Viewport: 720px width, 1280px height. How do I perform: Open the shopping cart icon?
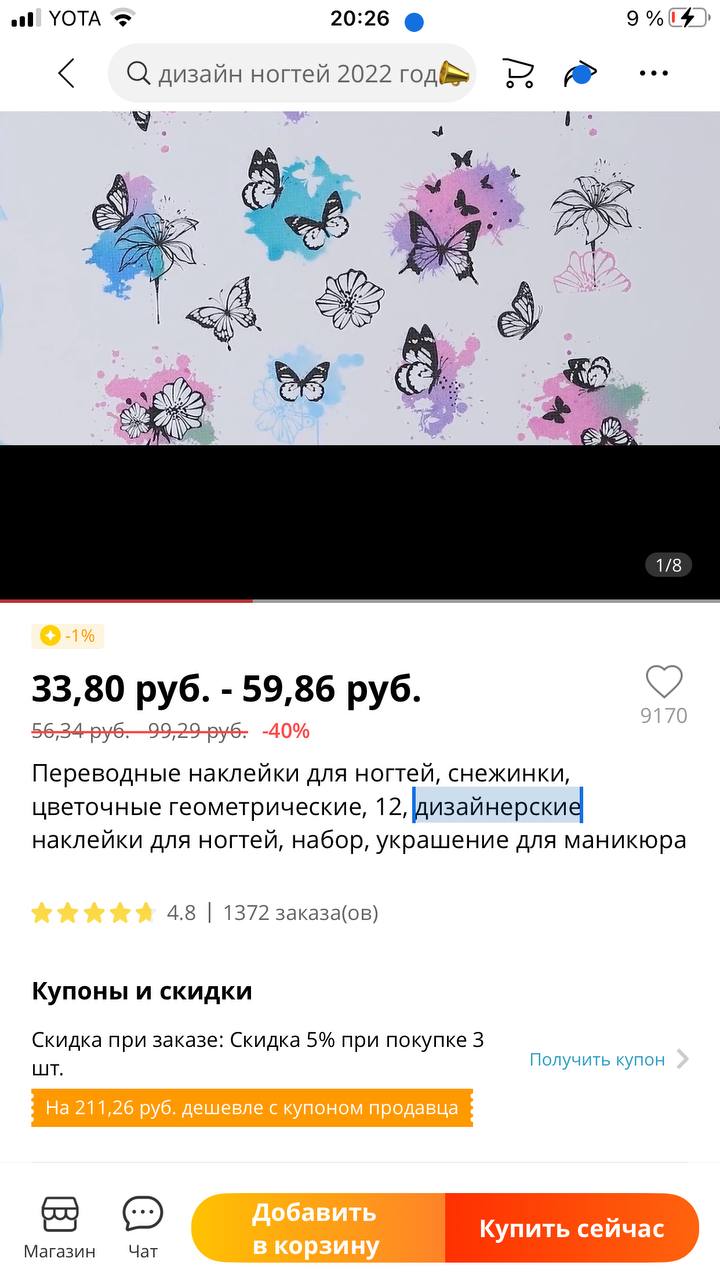(x=517, y=73)
